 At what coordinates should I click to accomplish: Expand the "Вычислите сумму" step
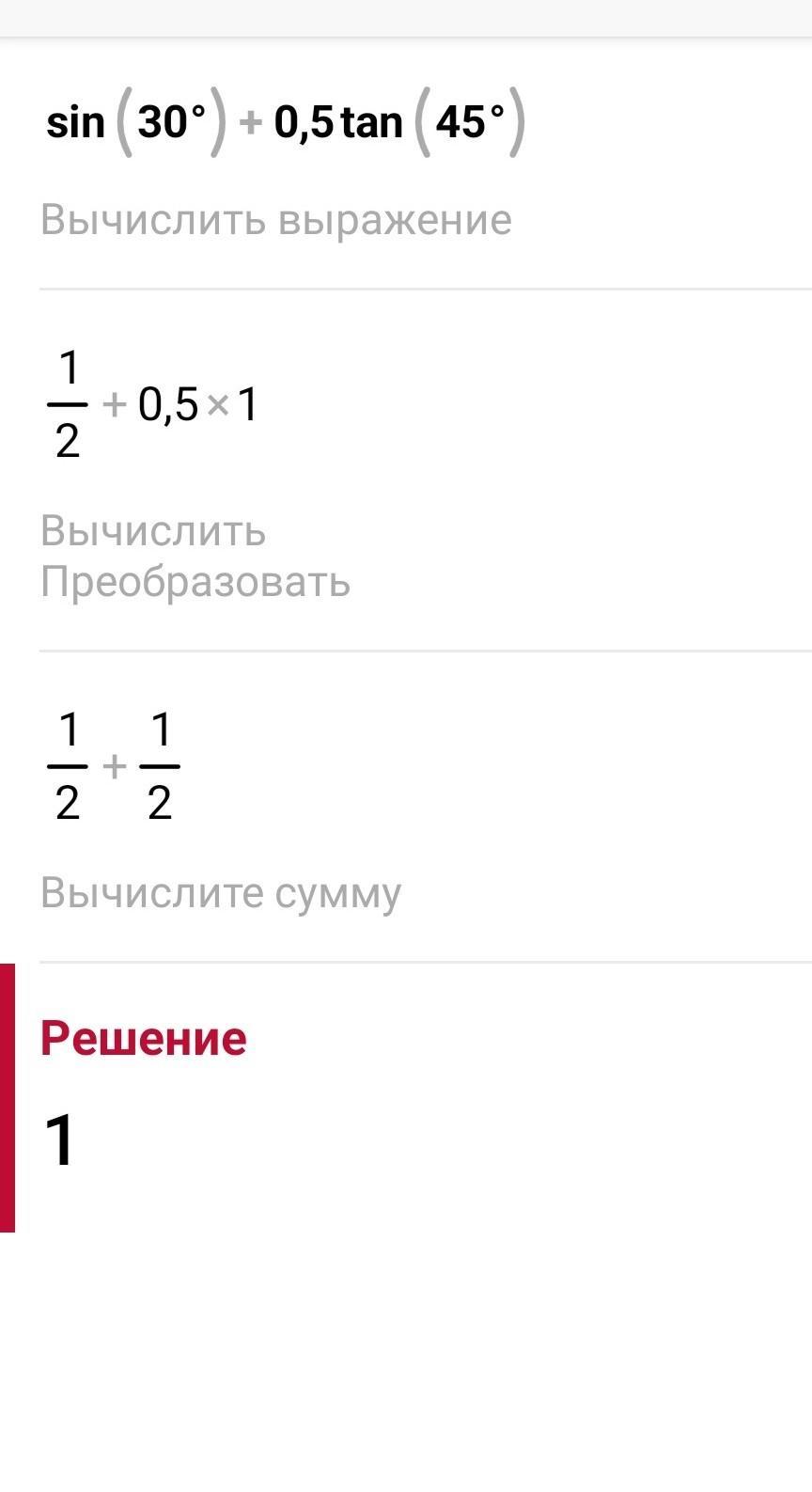pos(221,892)
